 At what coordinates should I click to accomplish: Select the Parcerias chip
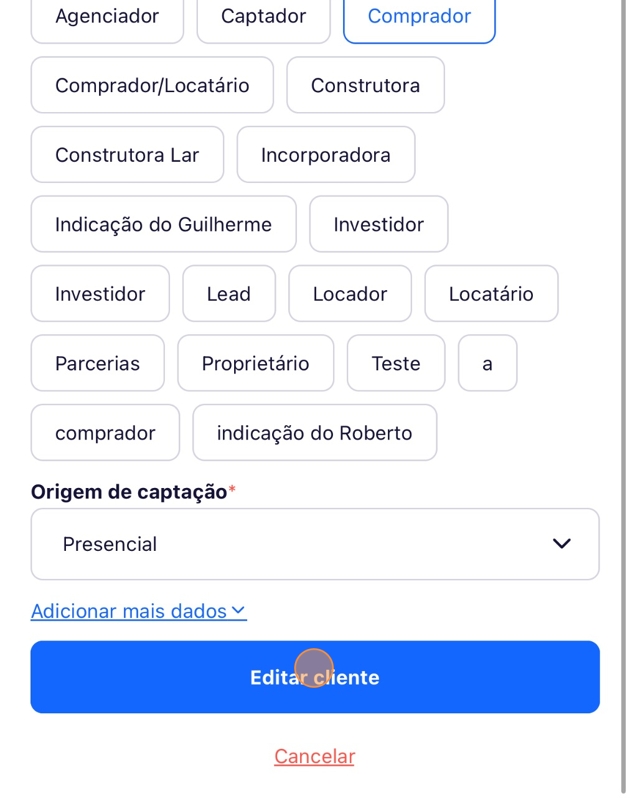tap(97, 364)
